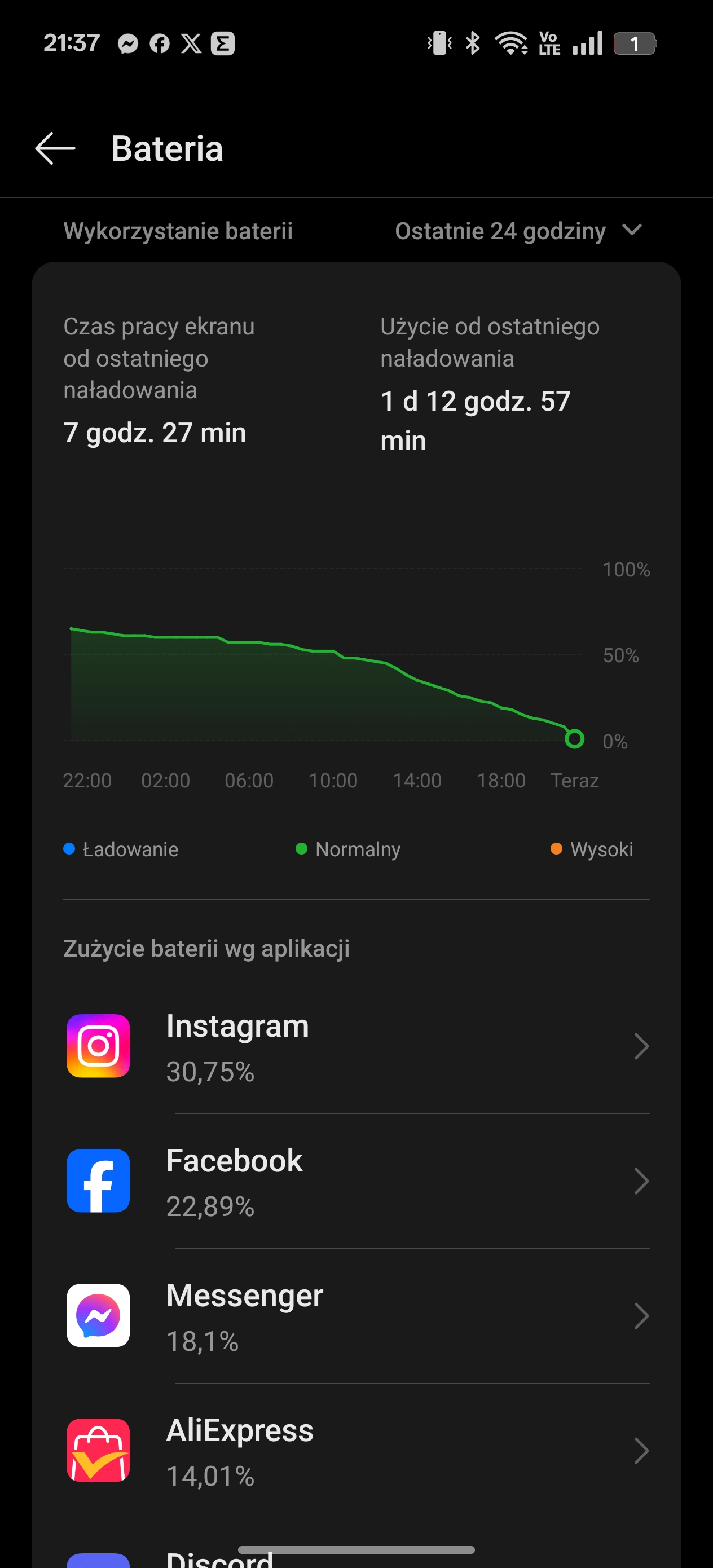Show AliExpress battery usage details

(357, 1451)
